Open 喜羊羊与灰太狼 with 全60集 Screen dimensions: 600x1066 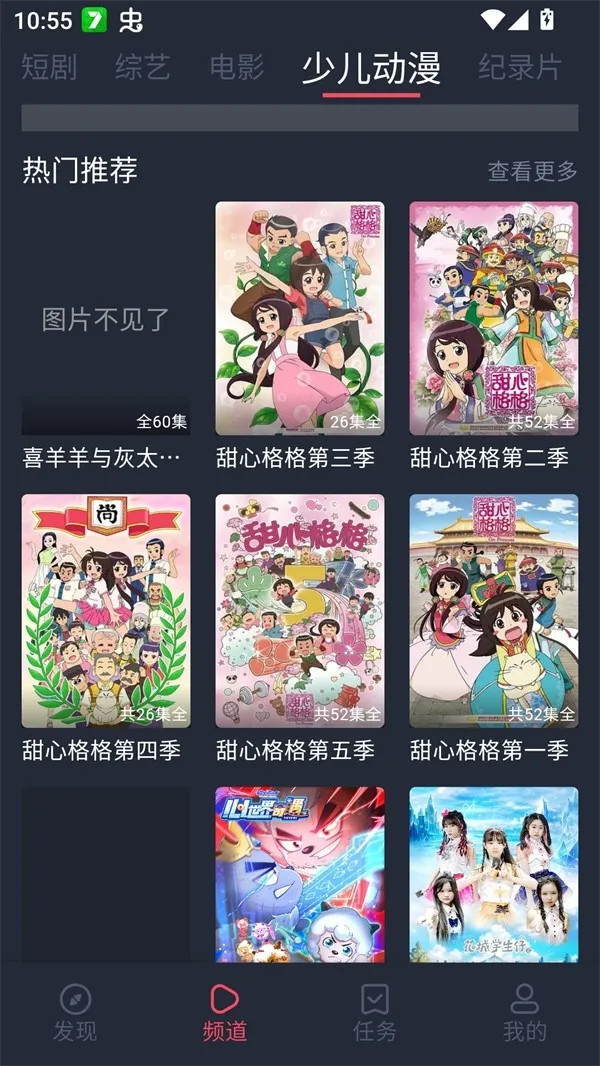[x=106, y=318]
